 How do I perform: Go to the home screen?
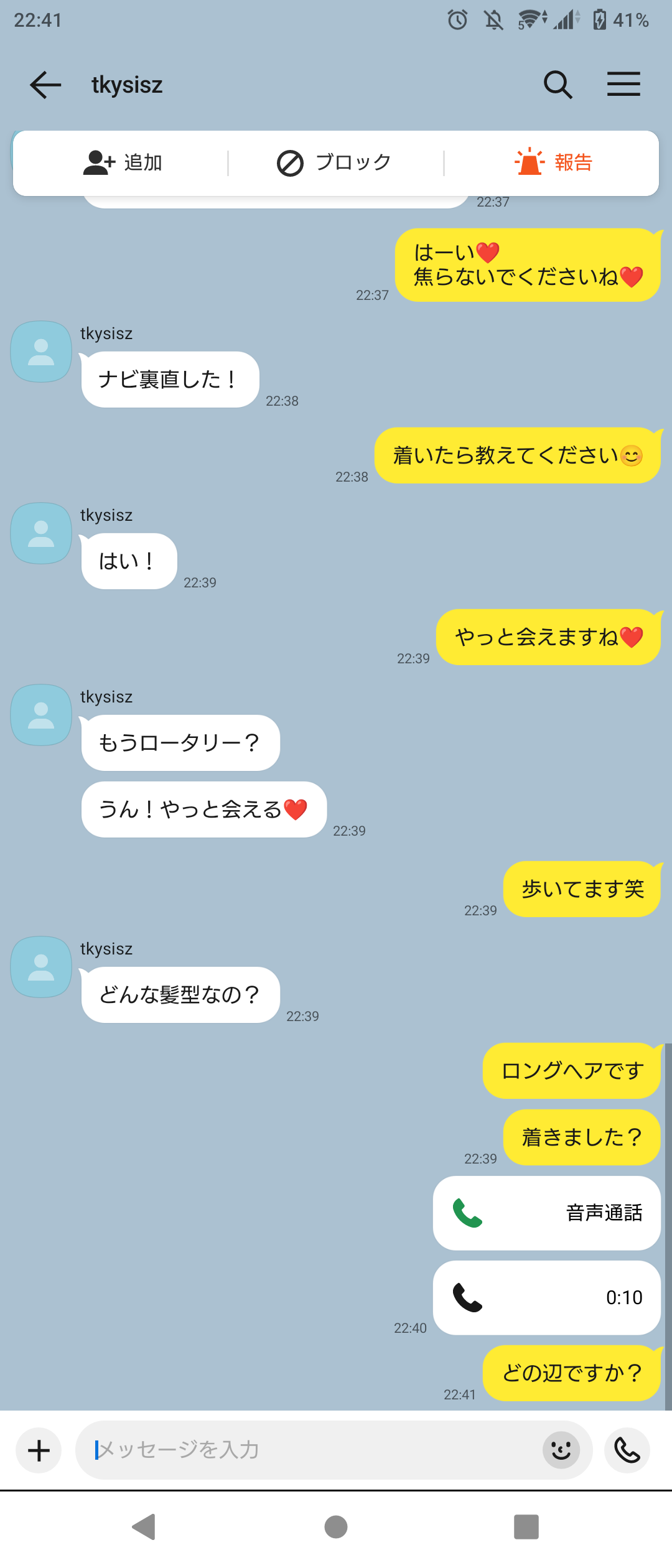336,1527
